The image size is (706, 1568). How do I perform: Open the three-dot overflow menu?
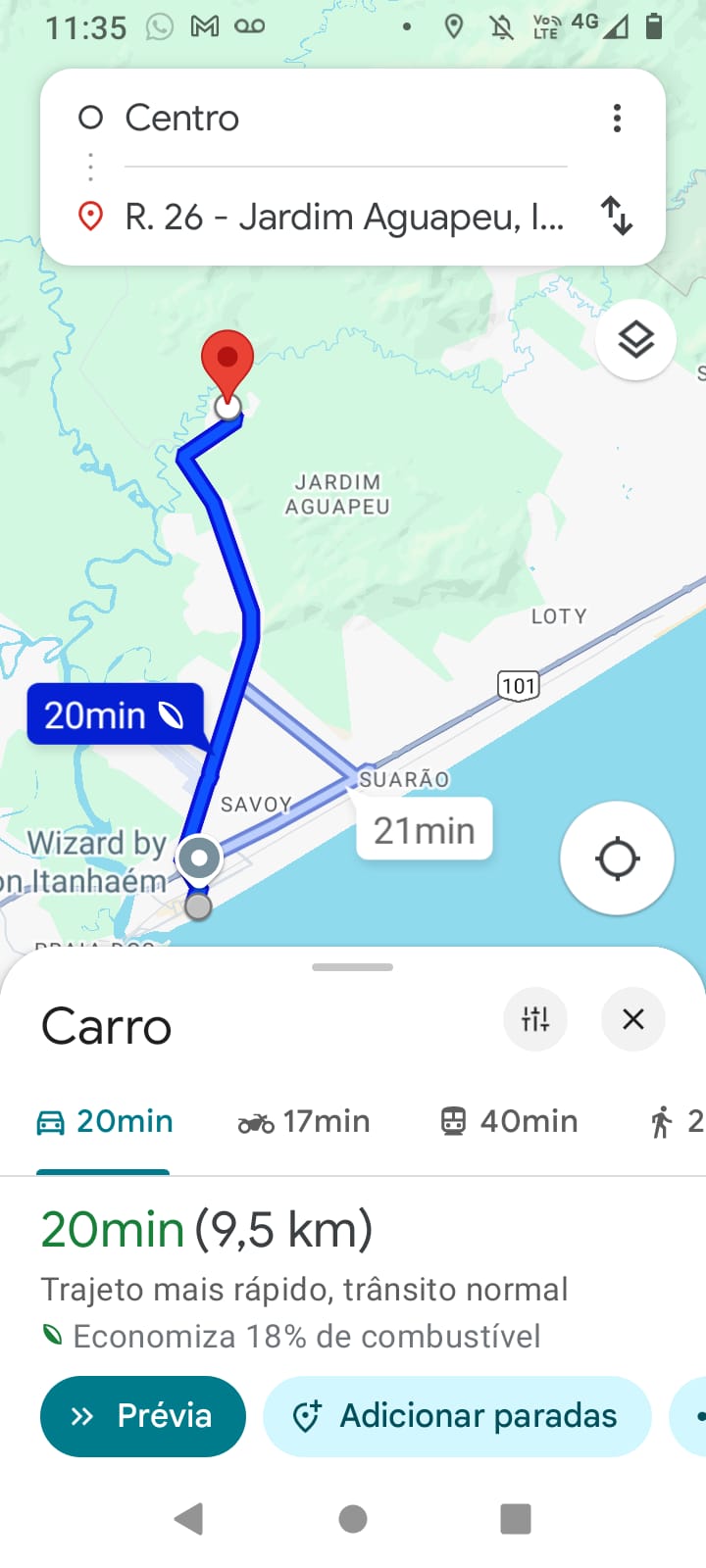[x=617, y=119]
